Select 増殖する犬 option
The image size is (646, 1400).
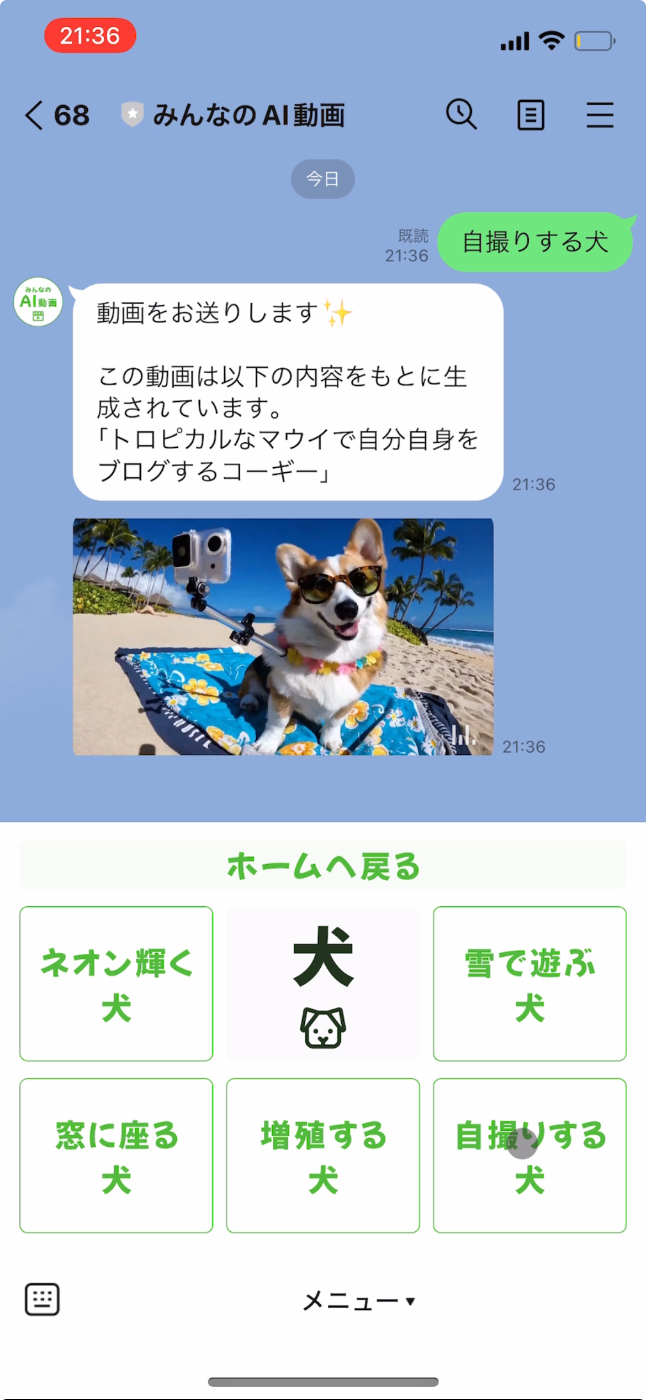[322, 1156]
